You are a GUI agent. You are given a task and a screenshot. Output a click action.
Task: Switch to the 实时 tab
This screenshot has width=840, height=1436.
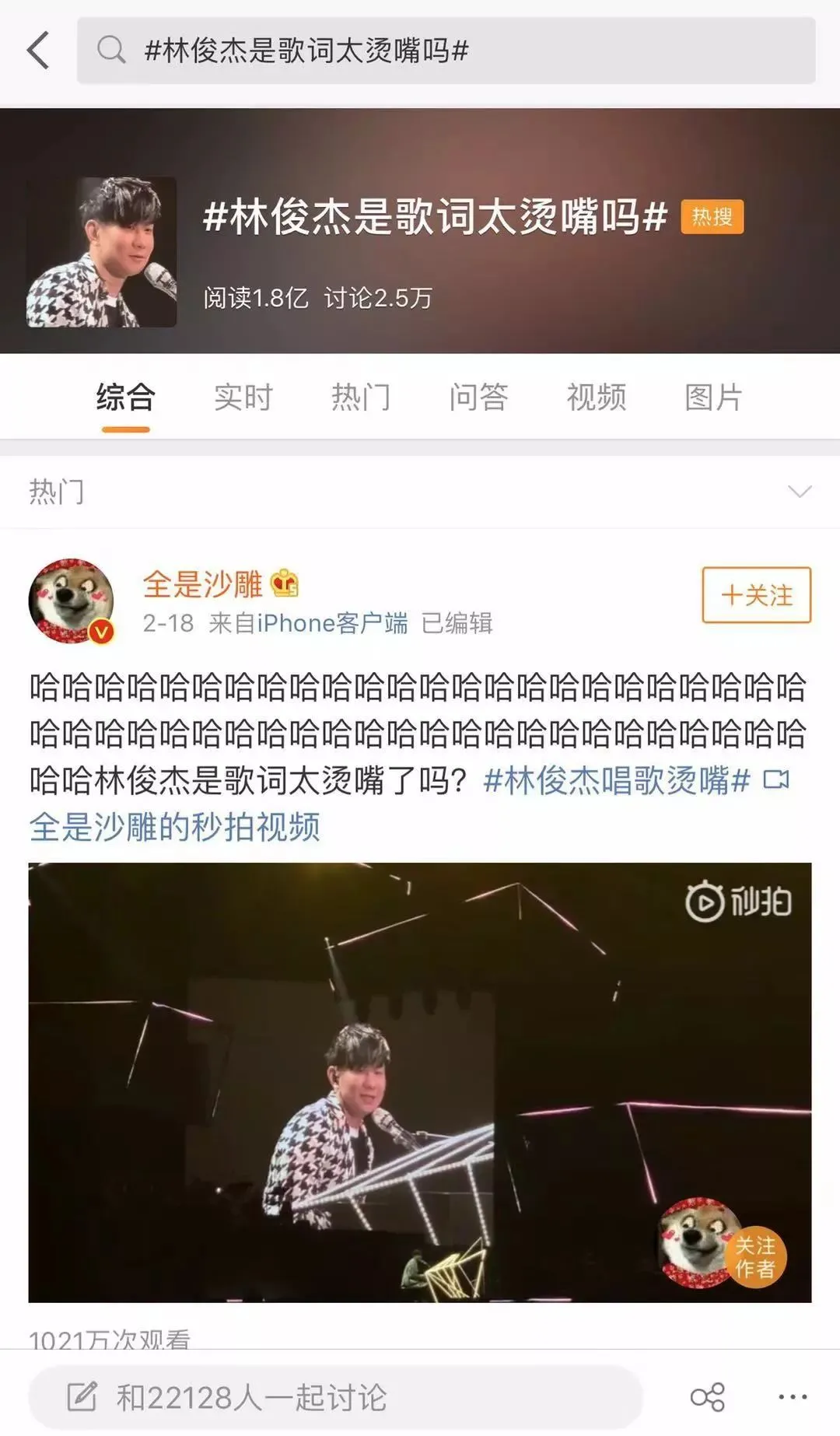click(x=243, y=398)
